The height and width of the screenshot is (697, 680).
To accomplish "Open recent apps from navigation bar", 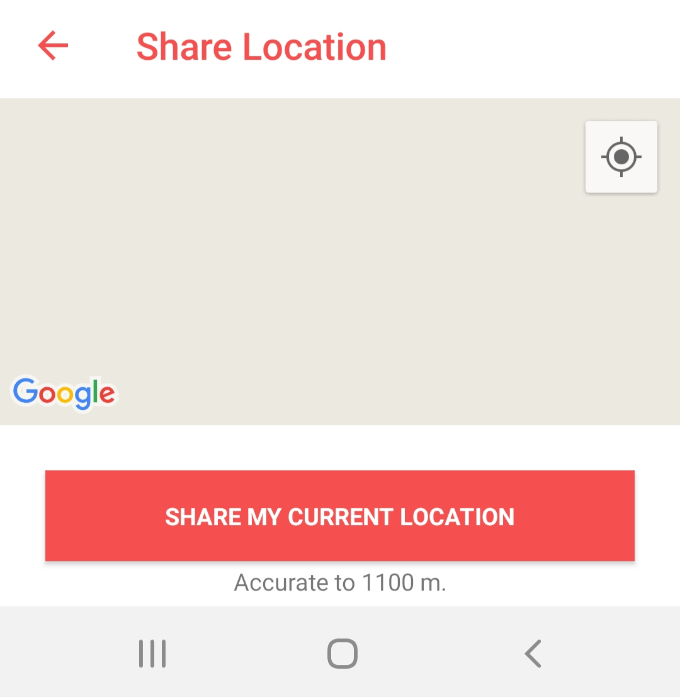I will click(152, 654).
